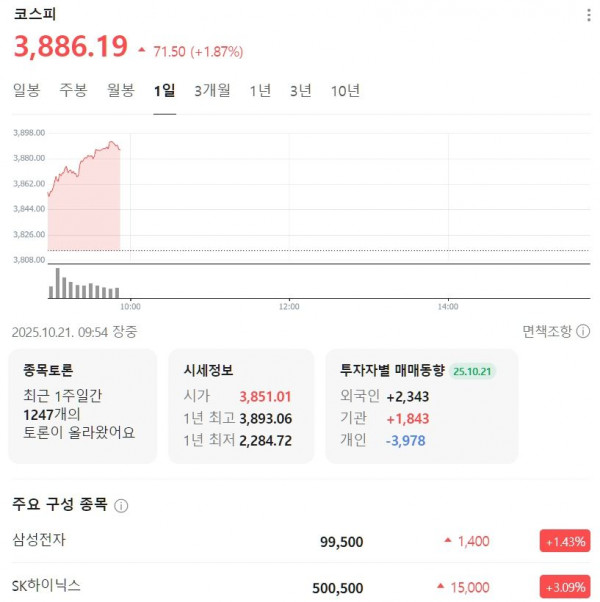Switch to the 월봉 chart
This screenshot has width=600, height=602.
pos(120,91)
